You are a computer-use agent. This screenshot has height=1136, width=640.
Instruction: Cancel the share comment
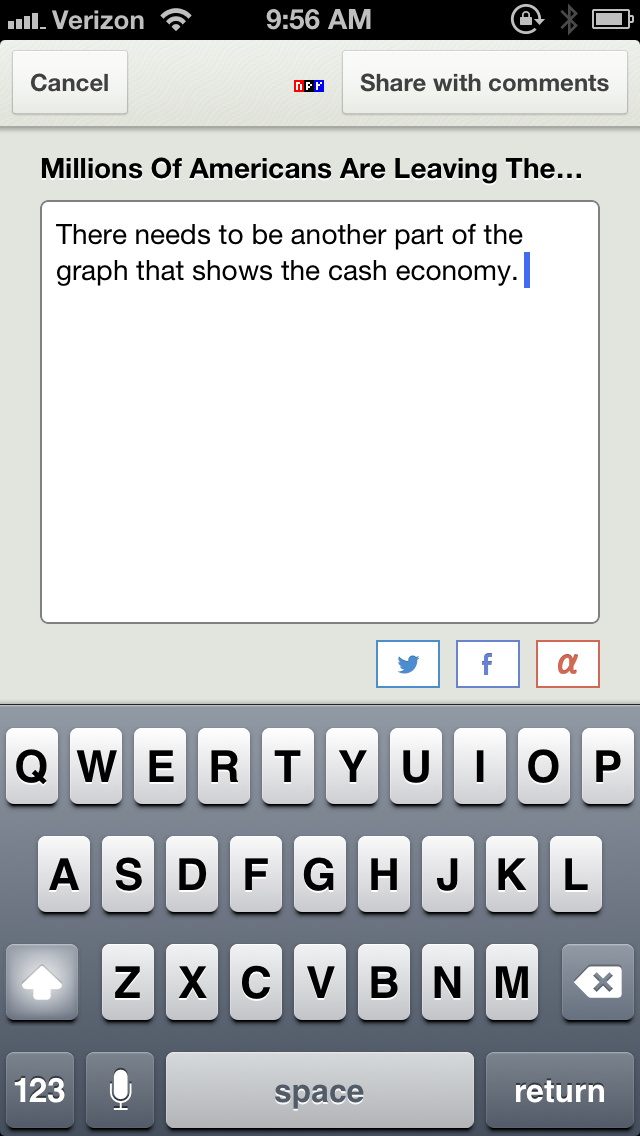click(x=69, y=83)
